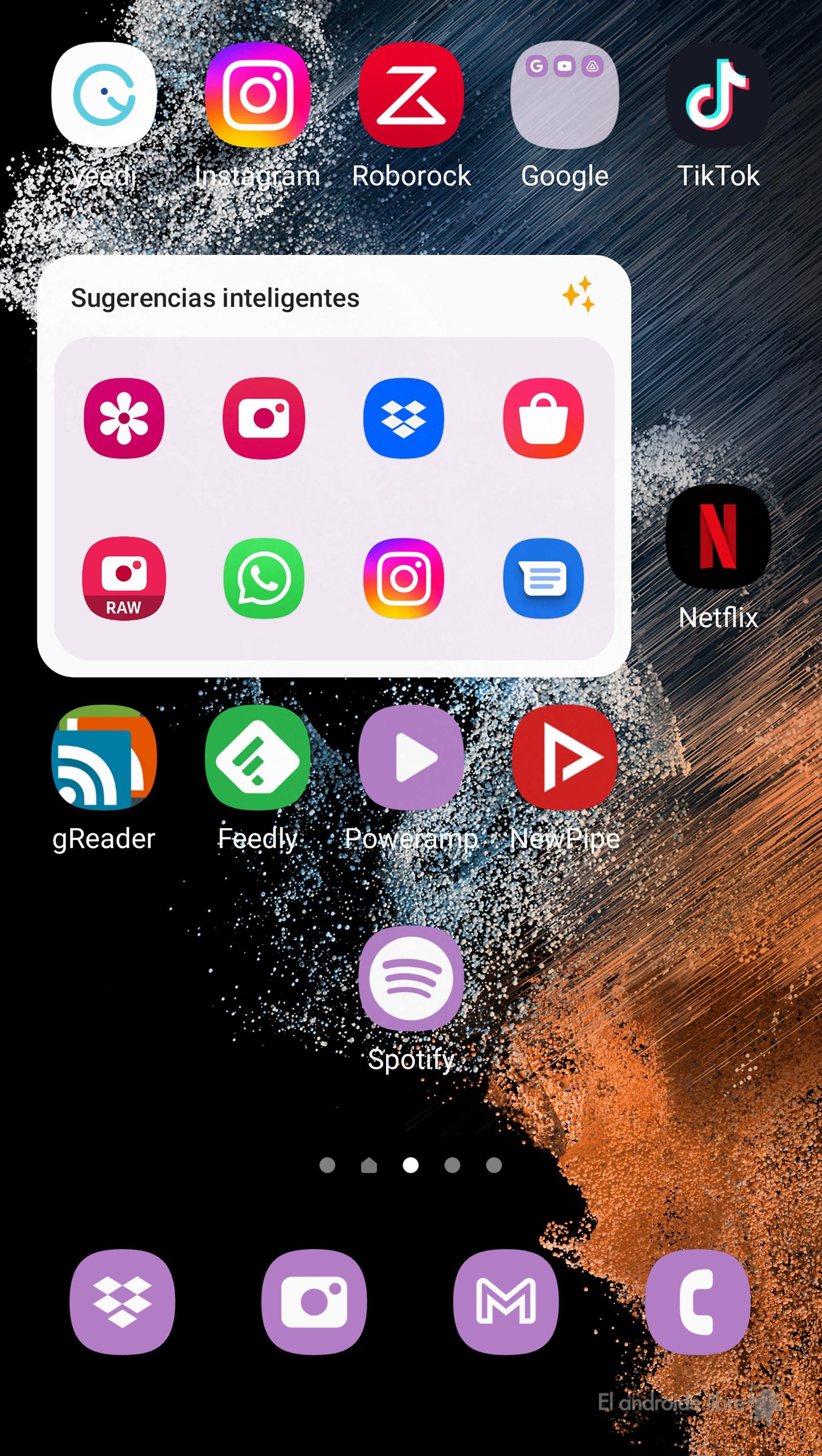Viewport: 822px width, 1456px height.
Task: Open Gallery from the suggestions widget
Action: click(124, 417)
